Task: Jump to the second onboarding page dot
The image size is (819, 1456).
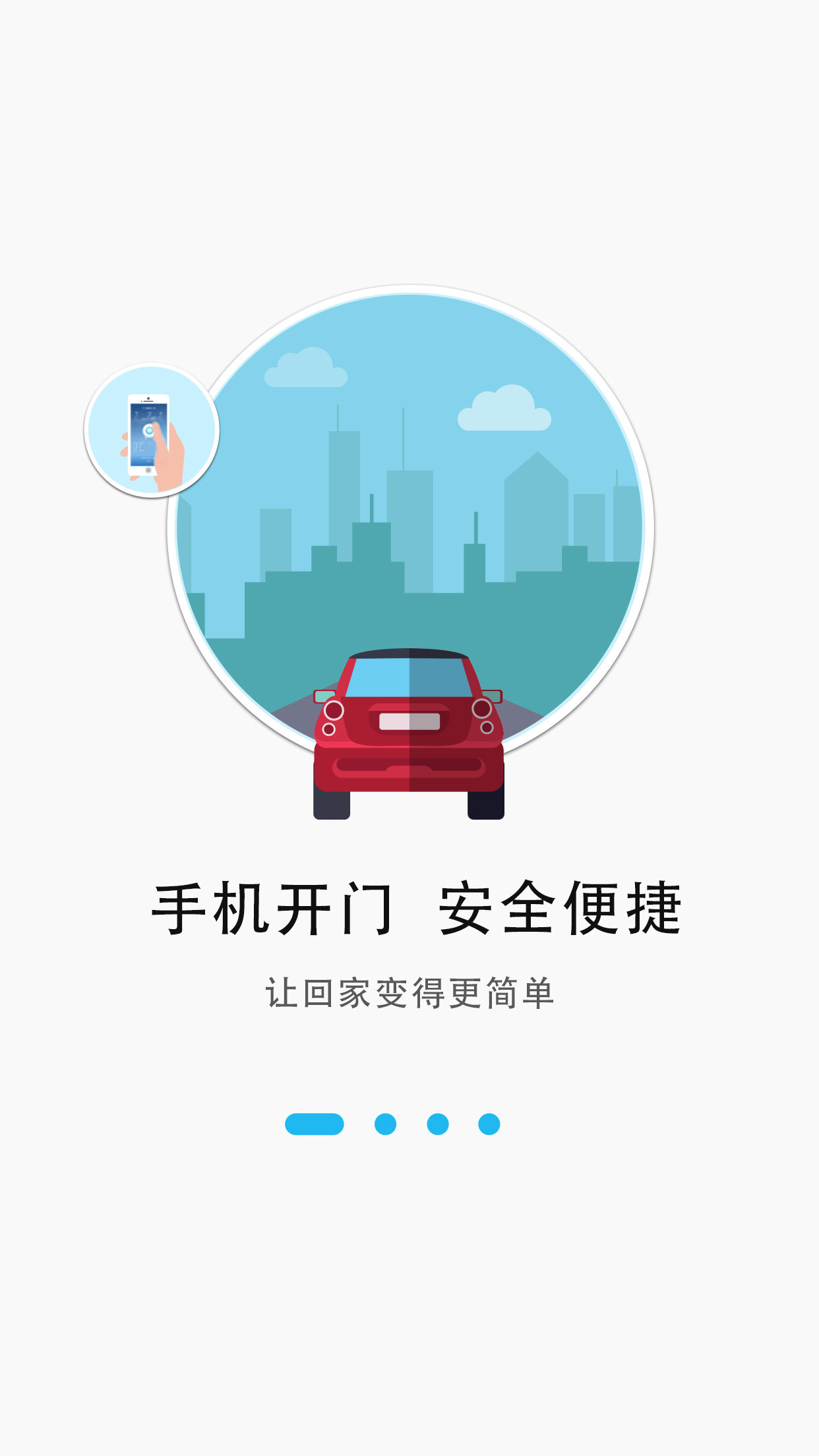Action: [385, 1124]
